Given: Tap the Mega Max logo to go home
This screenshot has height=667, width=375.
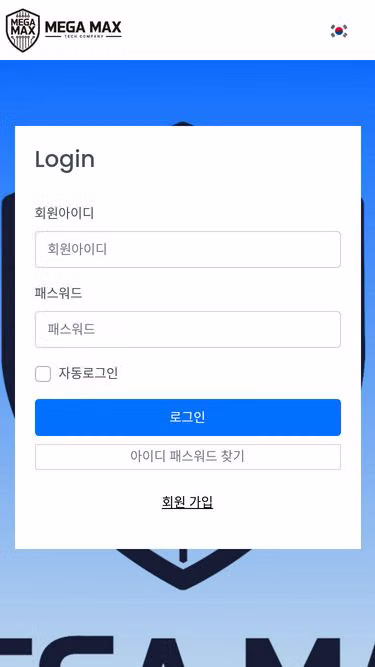Looking at the screenshot, I should pos(64,30).
